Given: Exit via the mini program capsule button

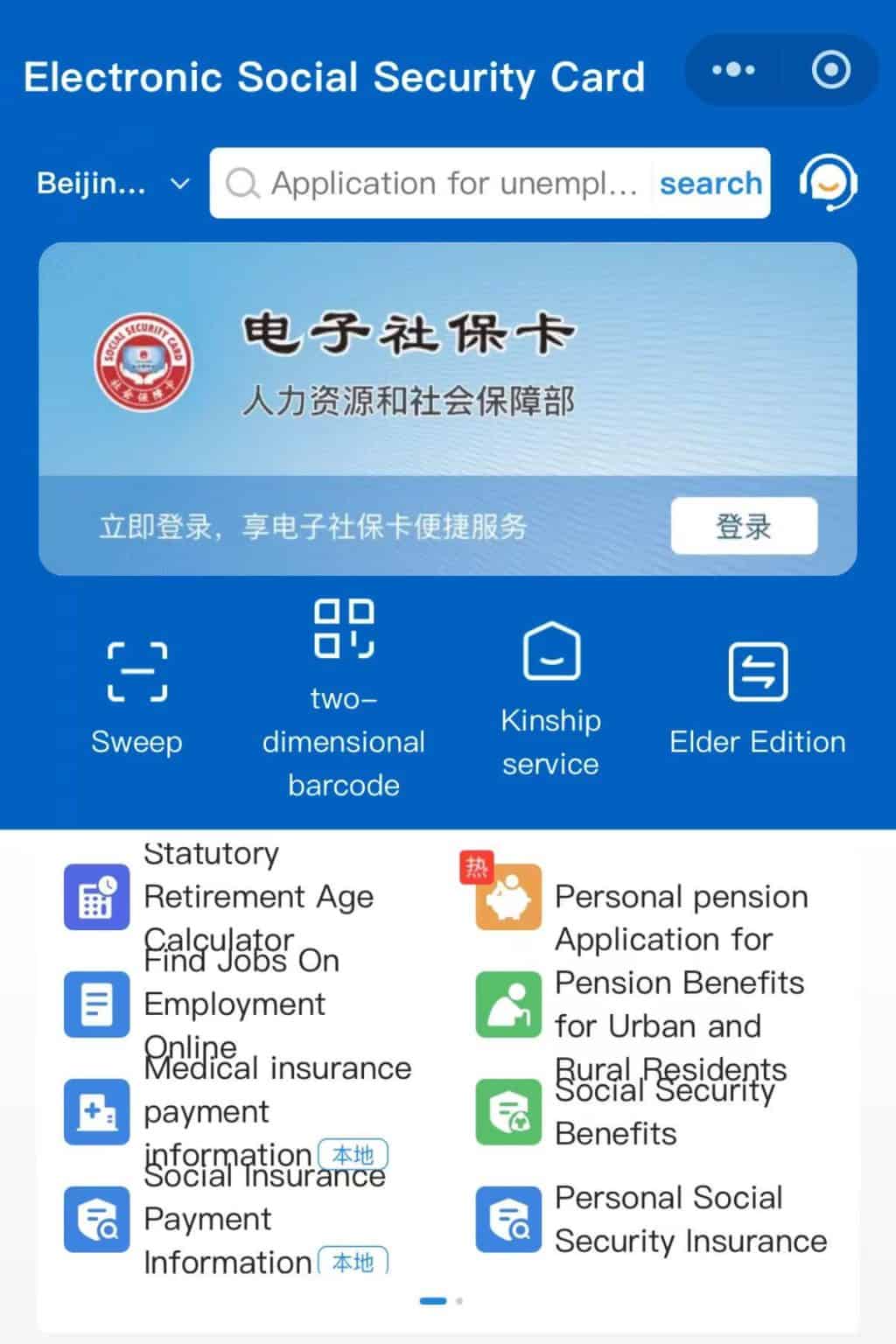Looking at the screenshot, I should click(x=829, y=70).
